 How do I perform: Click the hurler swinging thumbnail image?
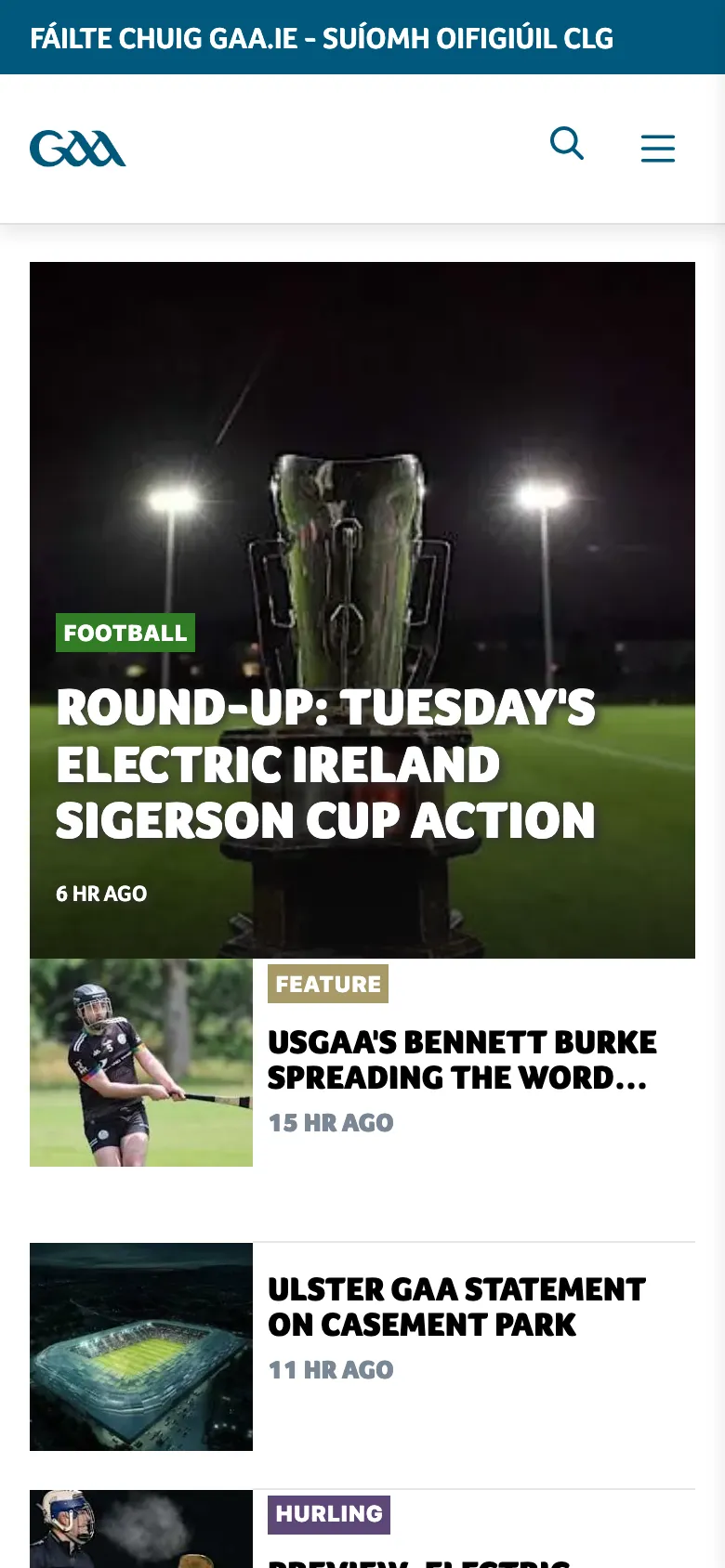coord(140,1063)
